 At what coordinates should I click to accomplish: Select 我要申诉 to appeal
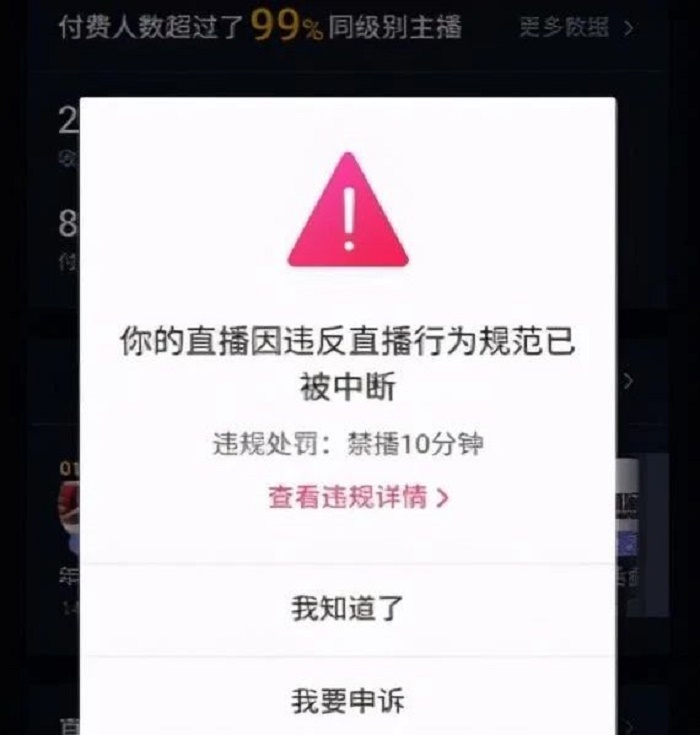347,700
